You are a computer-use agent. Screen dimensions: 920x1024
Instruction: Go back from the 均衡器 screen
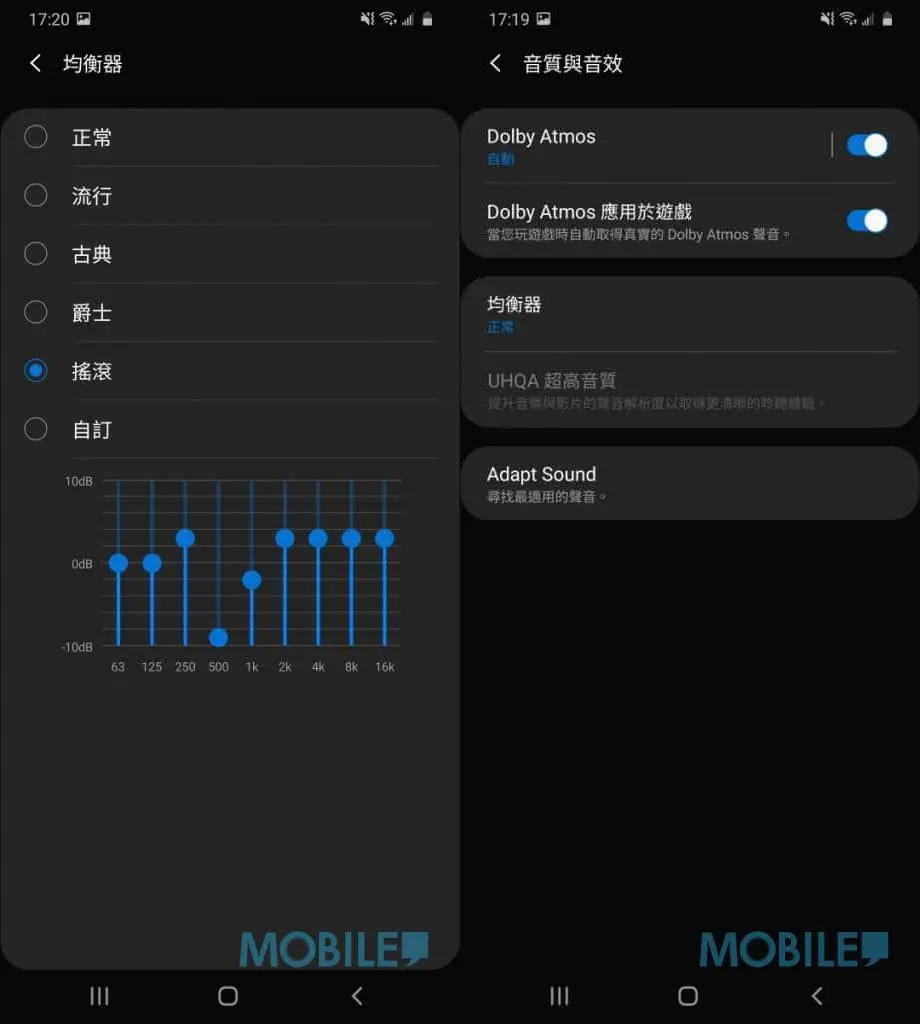pos(36,63)
